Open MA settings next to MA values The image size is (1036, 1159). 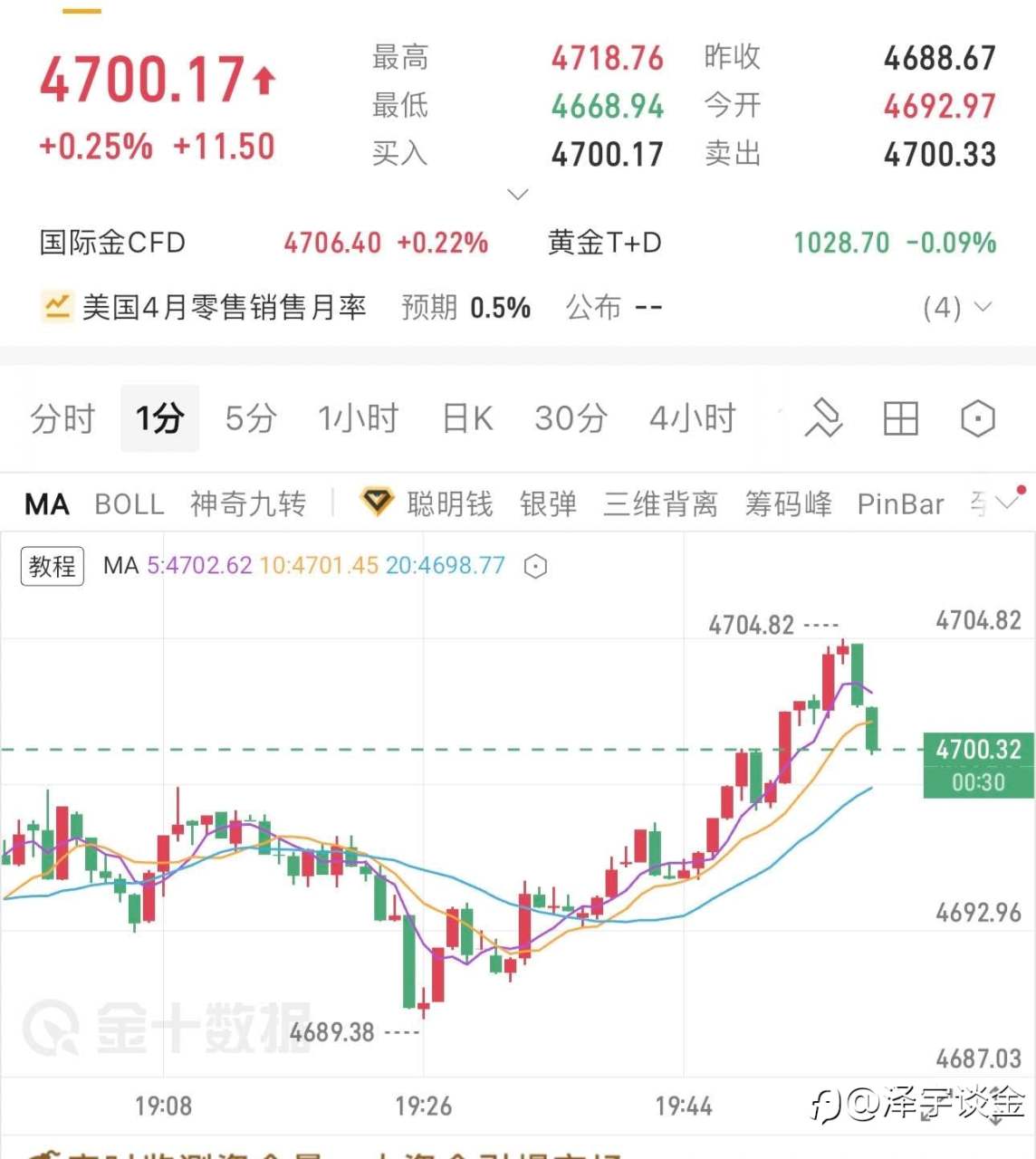click(x=536, y=567)
